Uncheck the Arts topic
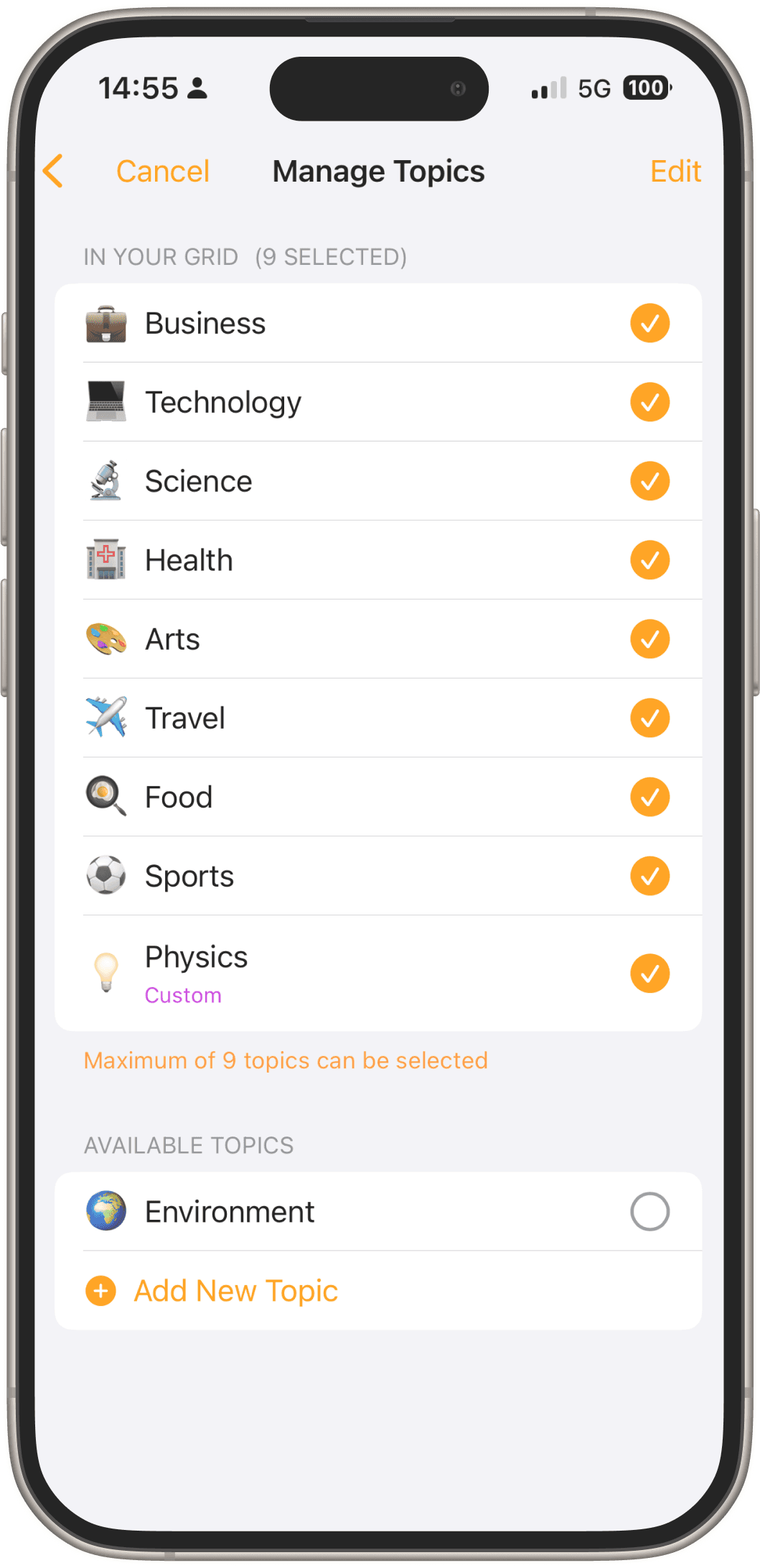Image resolution: width=760 pixels, height=1568 pixels. 649,640
